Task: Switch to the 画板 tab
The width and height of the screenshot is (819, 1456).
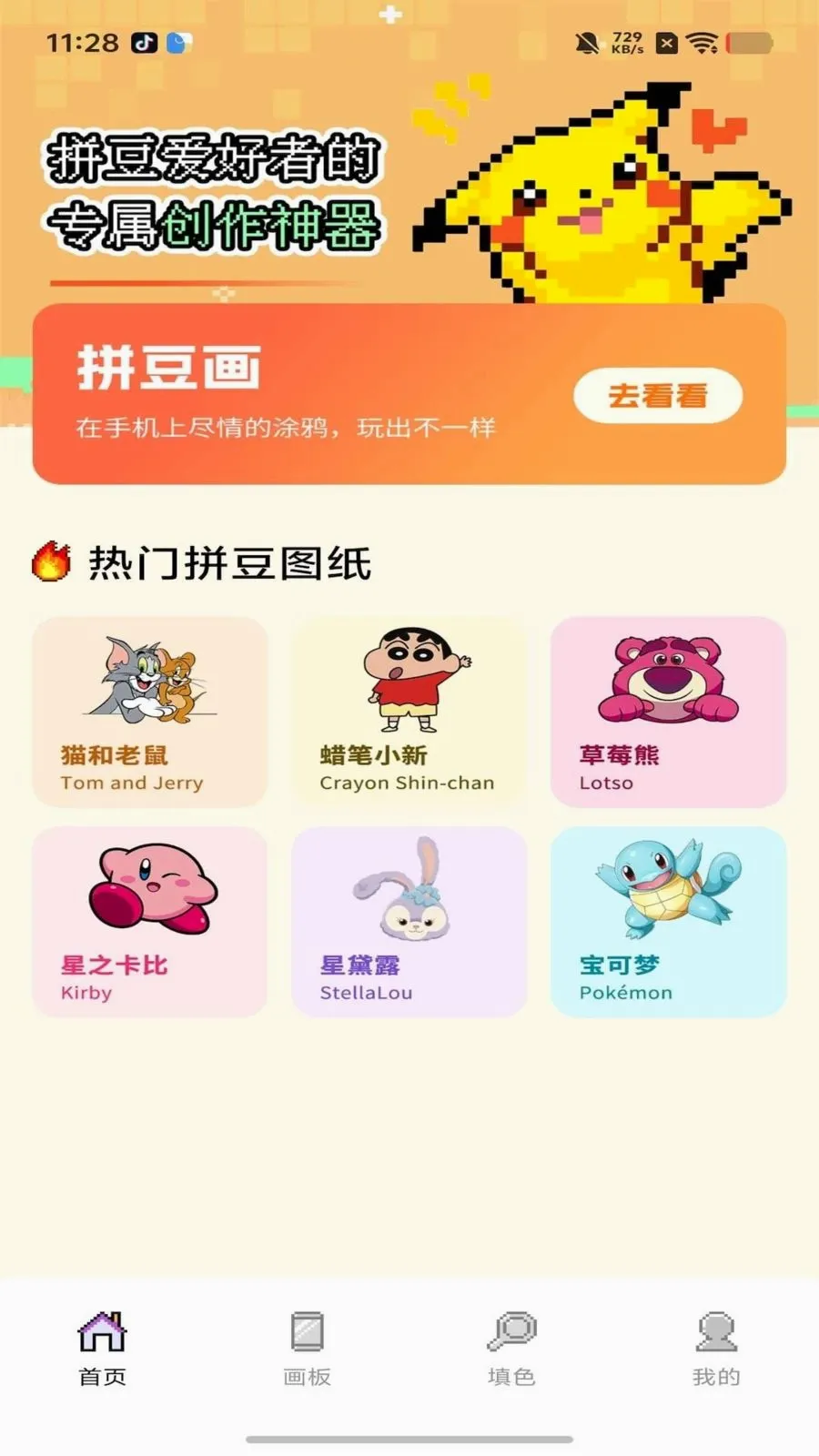Action: pos(307,1349)
